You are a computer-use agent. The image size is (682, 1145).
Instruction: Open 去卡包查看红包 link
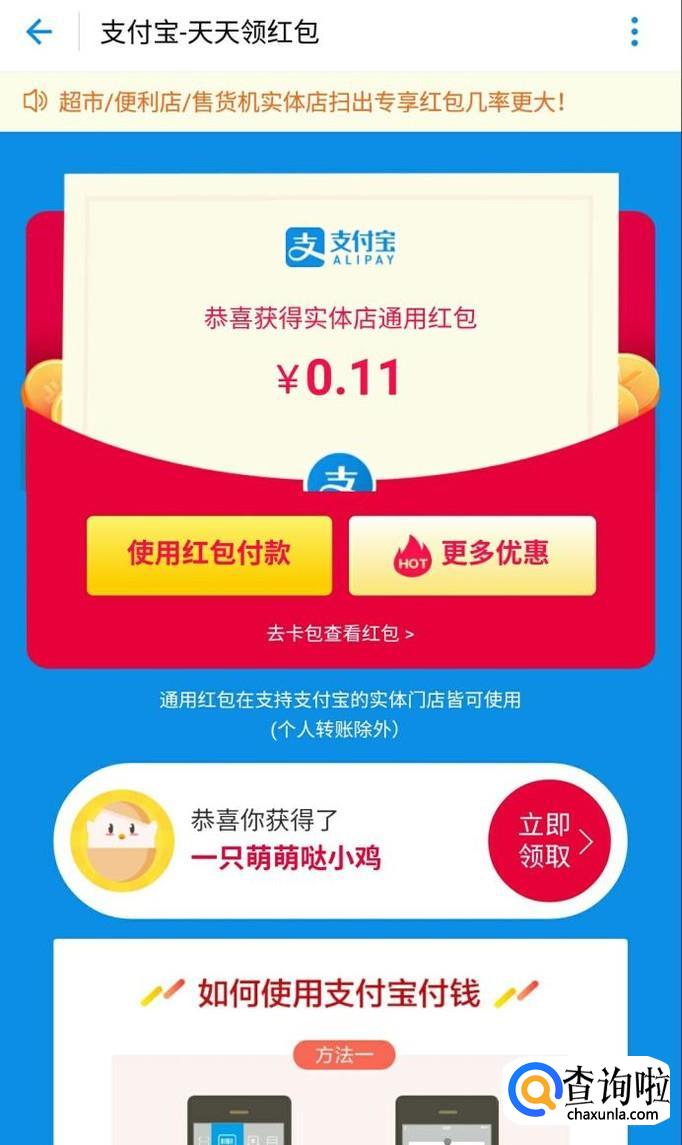click(340, 633)
